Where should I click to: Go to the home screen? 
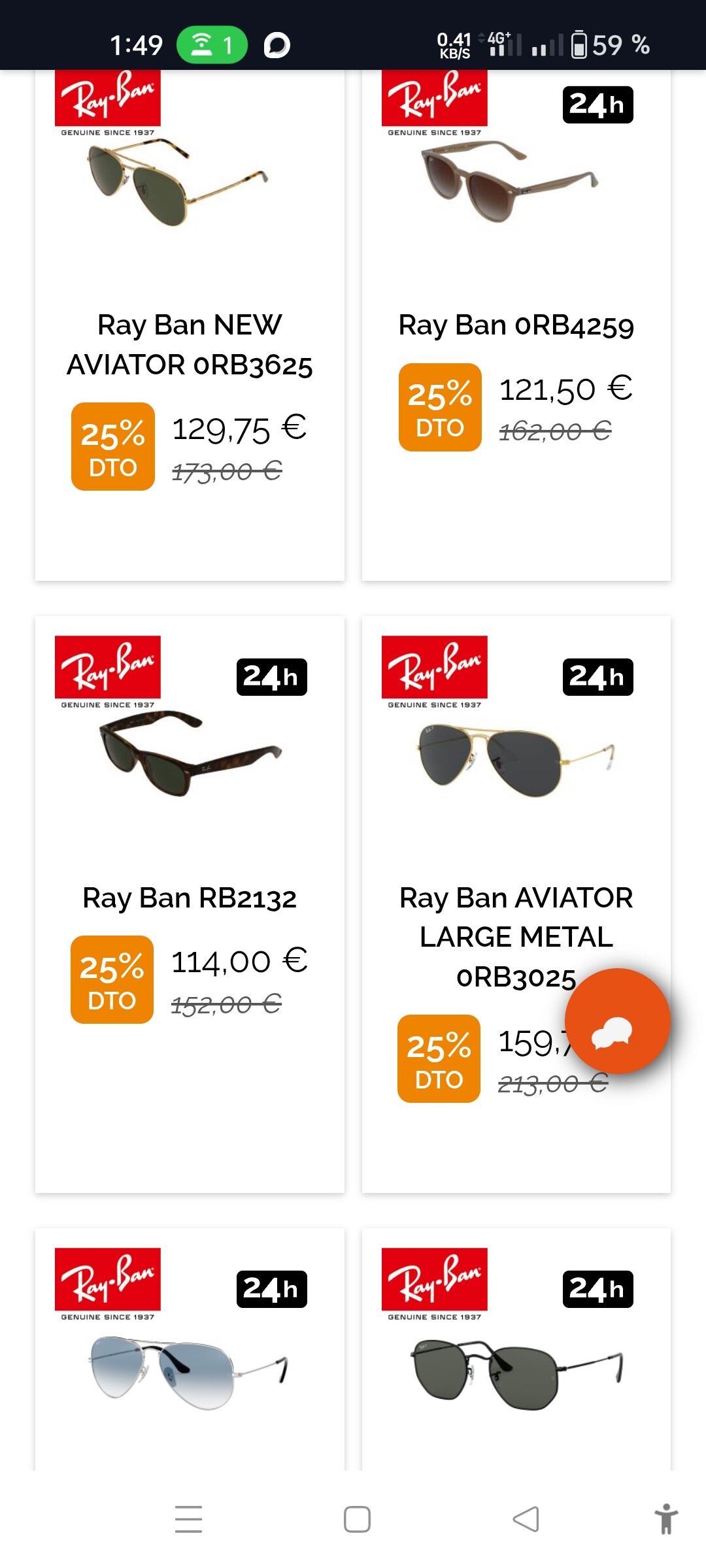click(x=357, y=1519)
